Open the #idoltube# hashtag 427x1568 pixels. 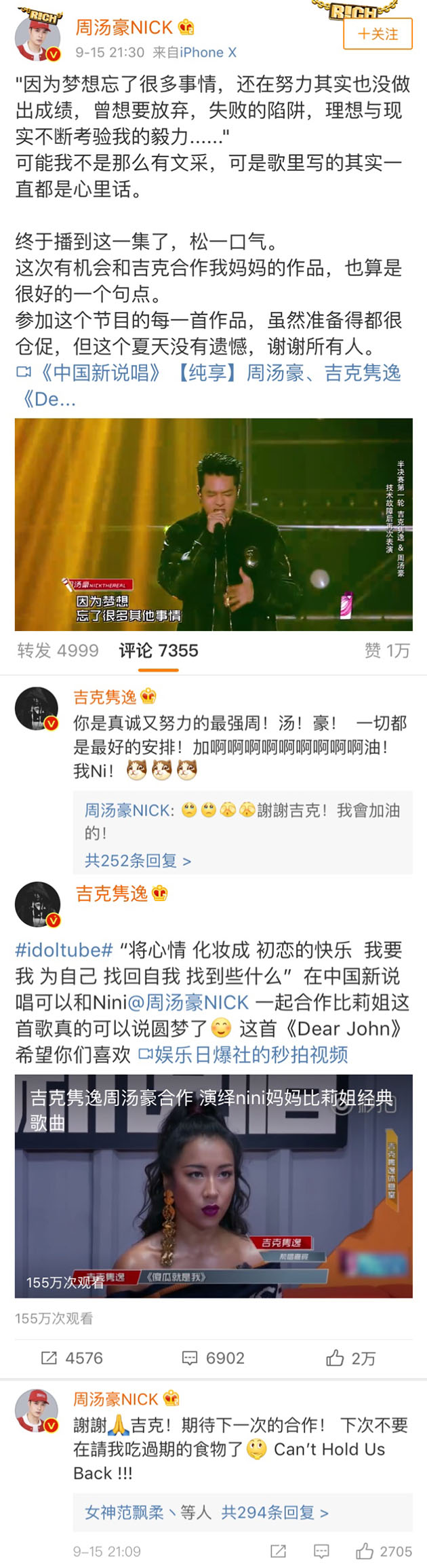(x=64, y=950)
